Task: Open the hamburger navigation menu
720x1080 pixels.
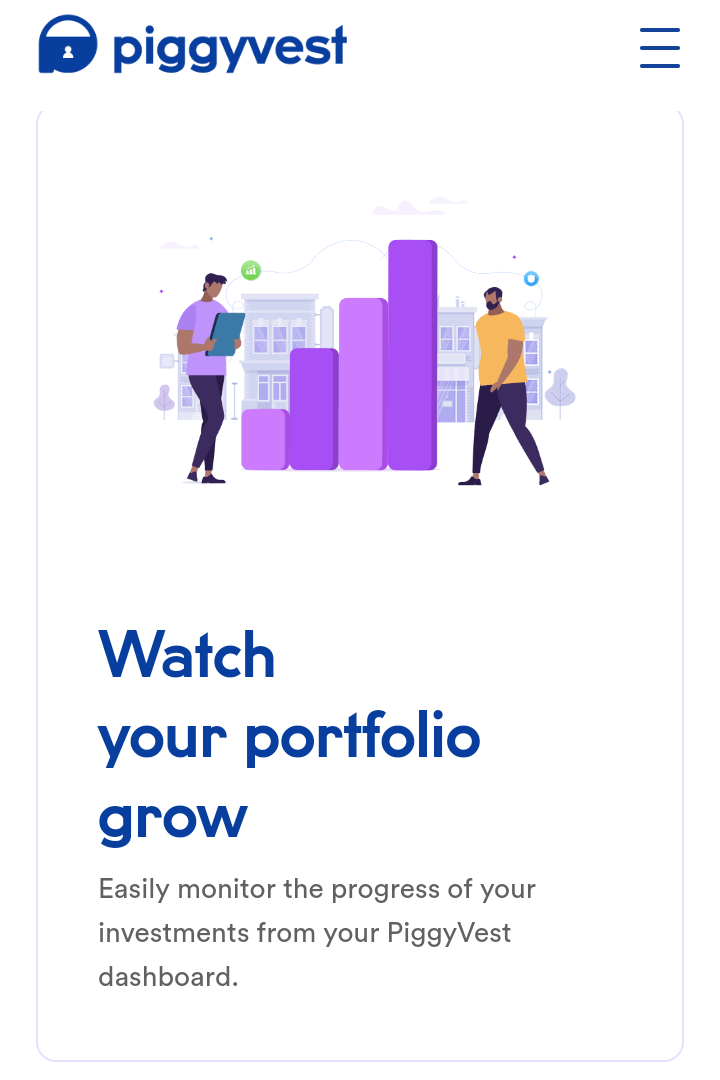Action: coord(660,47)
